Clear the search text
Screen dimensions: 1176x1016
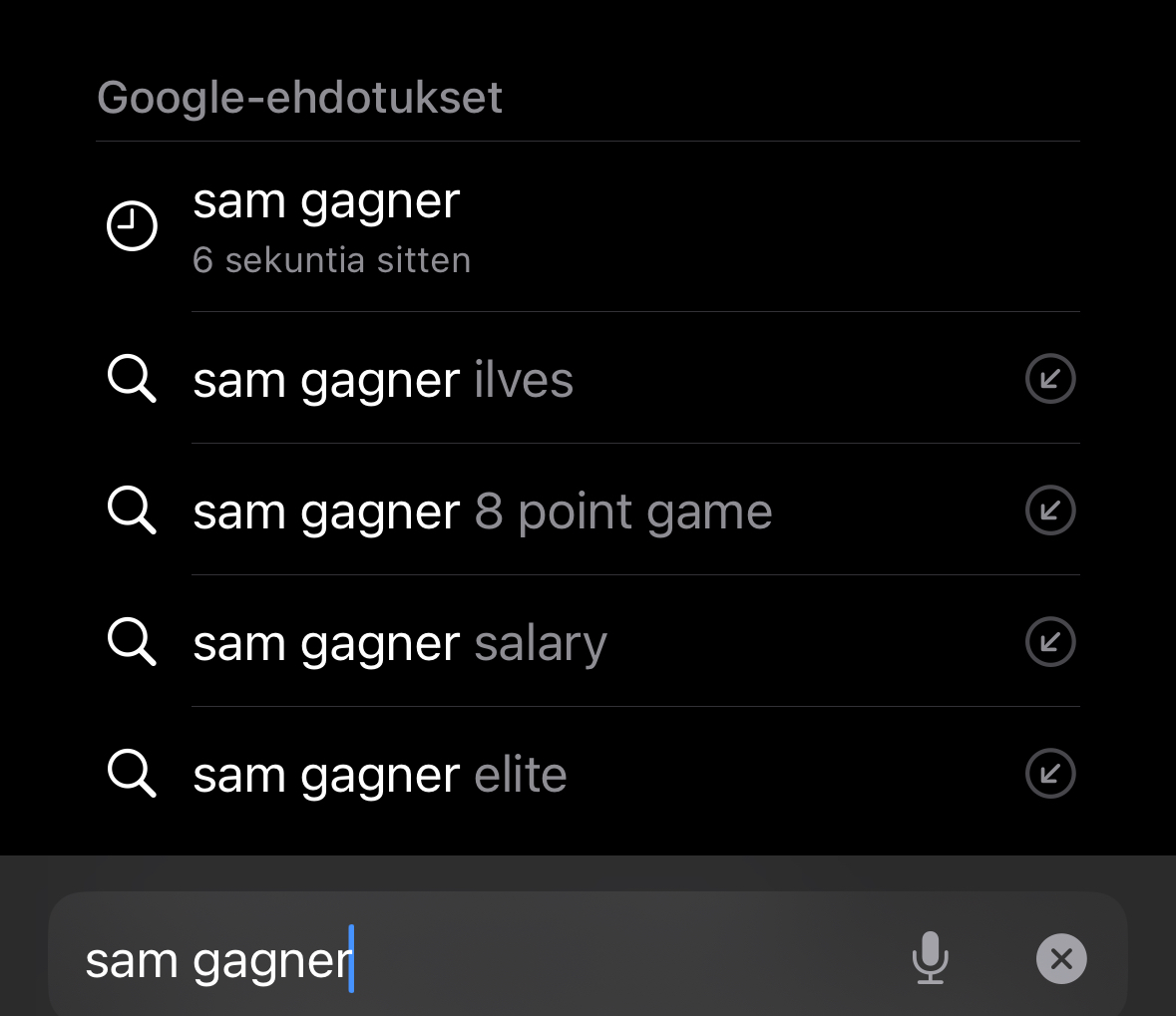[1061, 959]
